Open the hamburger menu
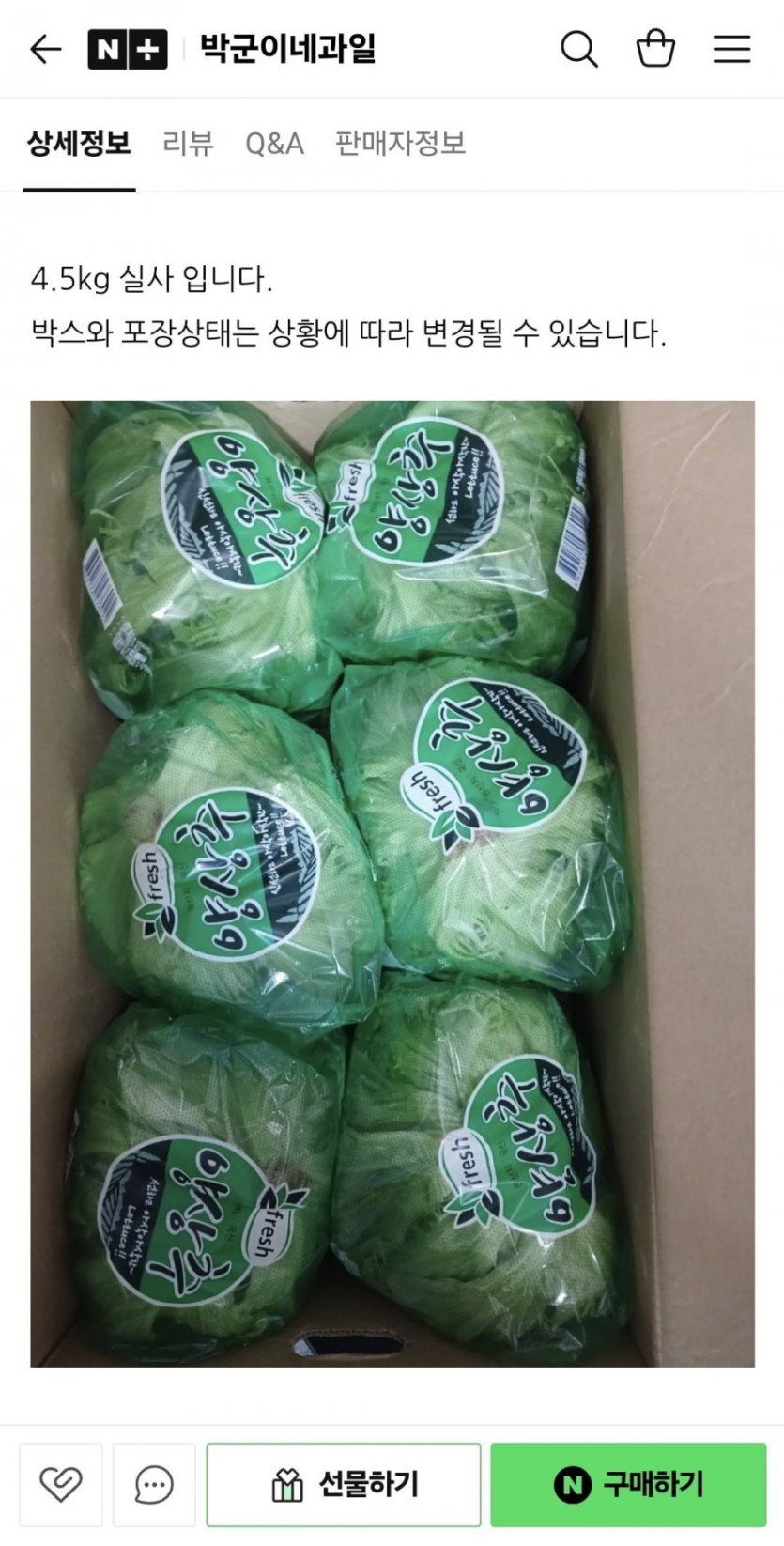784x1546 pixels. 731,49
